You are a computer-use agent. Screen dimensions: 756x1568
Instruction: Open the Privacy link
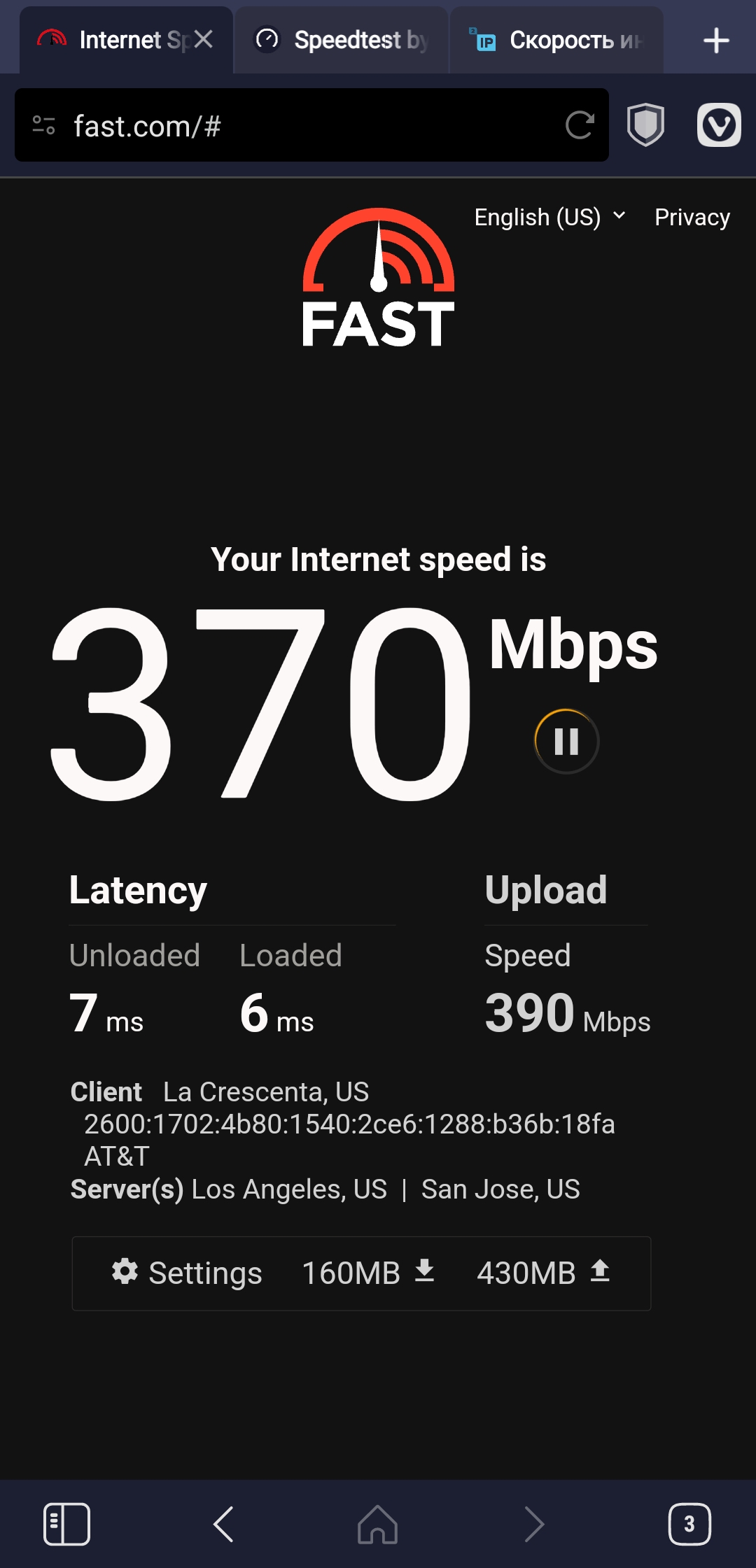[x=692, y=218]
